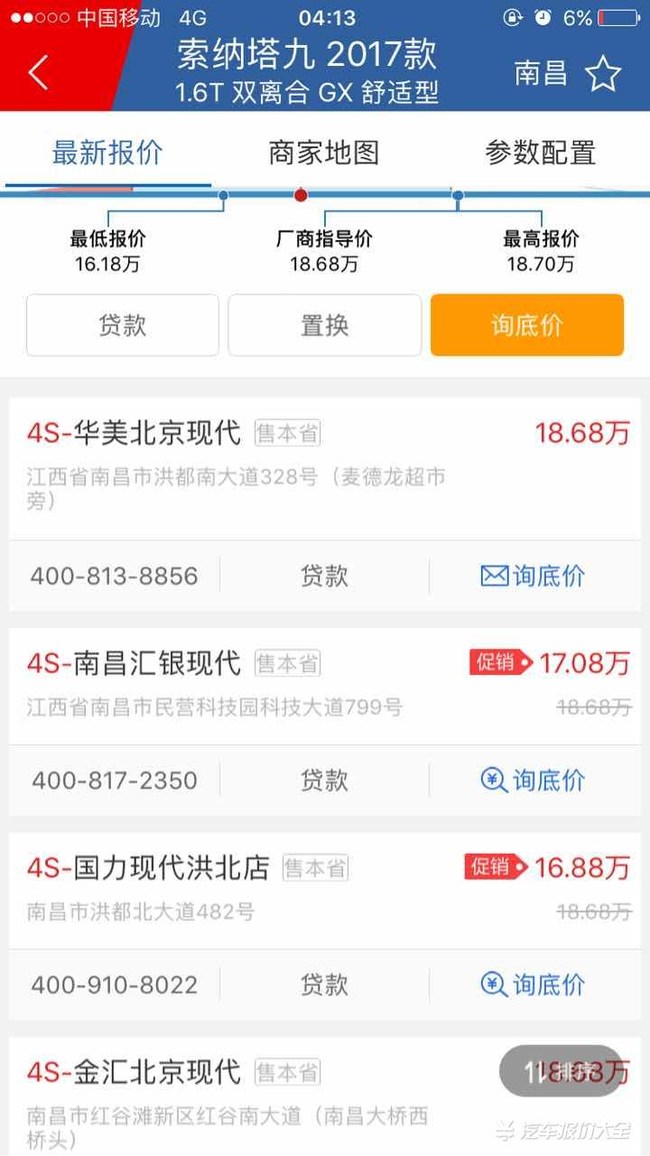Call 国力现代洪北店 at 400-910-8022
This screenshot has height=1156, width=650.
pyautogui.click(x=114, y=985)
